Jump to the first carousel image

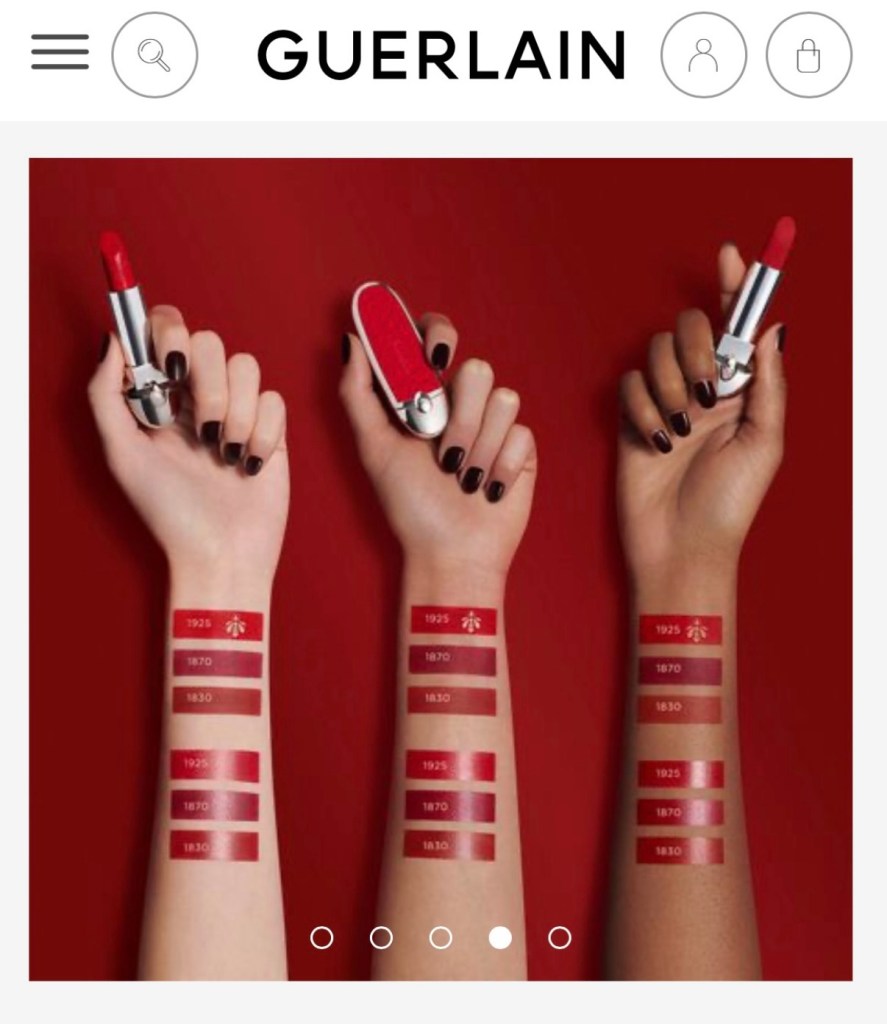coord(322,937)
